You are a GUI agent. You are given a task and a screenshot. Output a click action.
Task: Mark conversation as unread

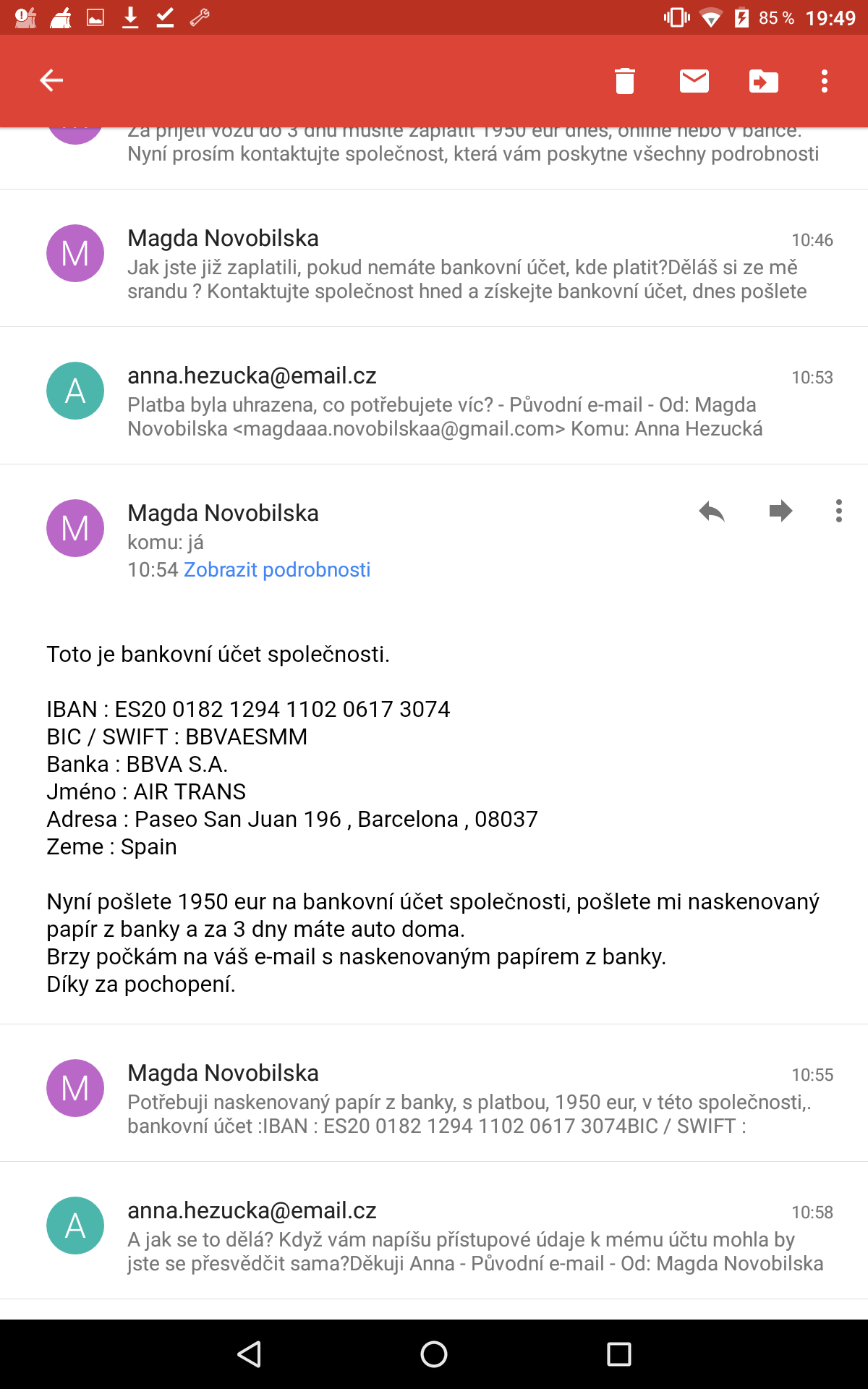(x=694, y=81)
